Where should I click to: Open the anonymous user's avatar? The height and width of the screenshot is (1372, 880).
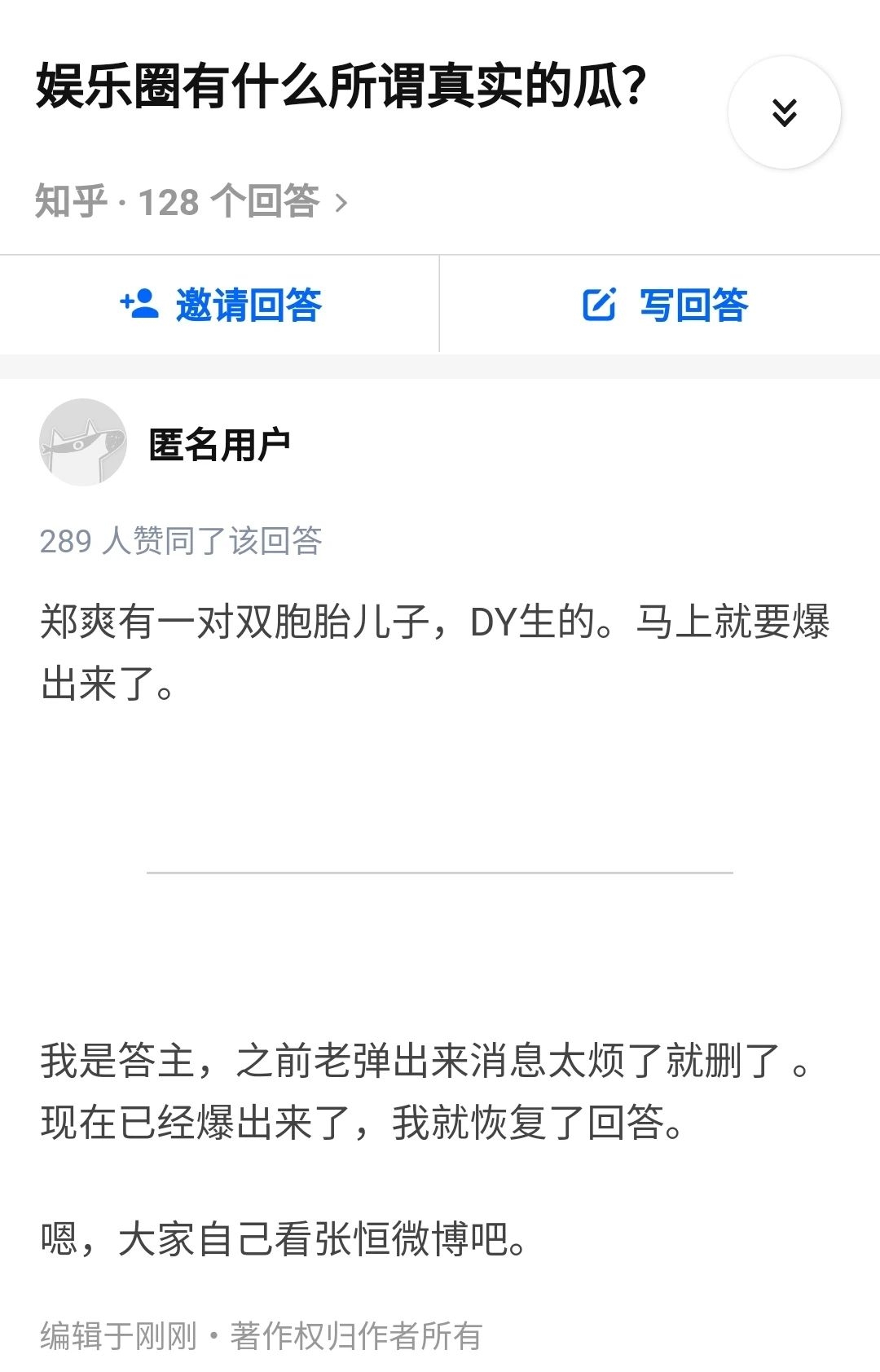83,442
